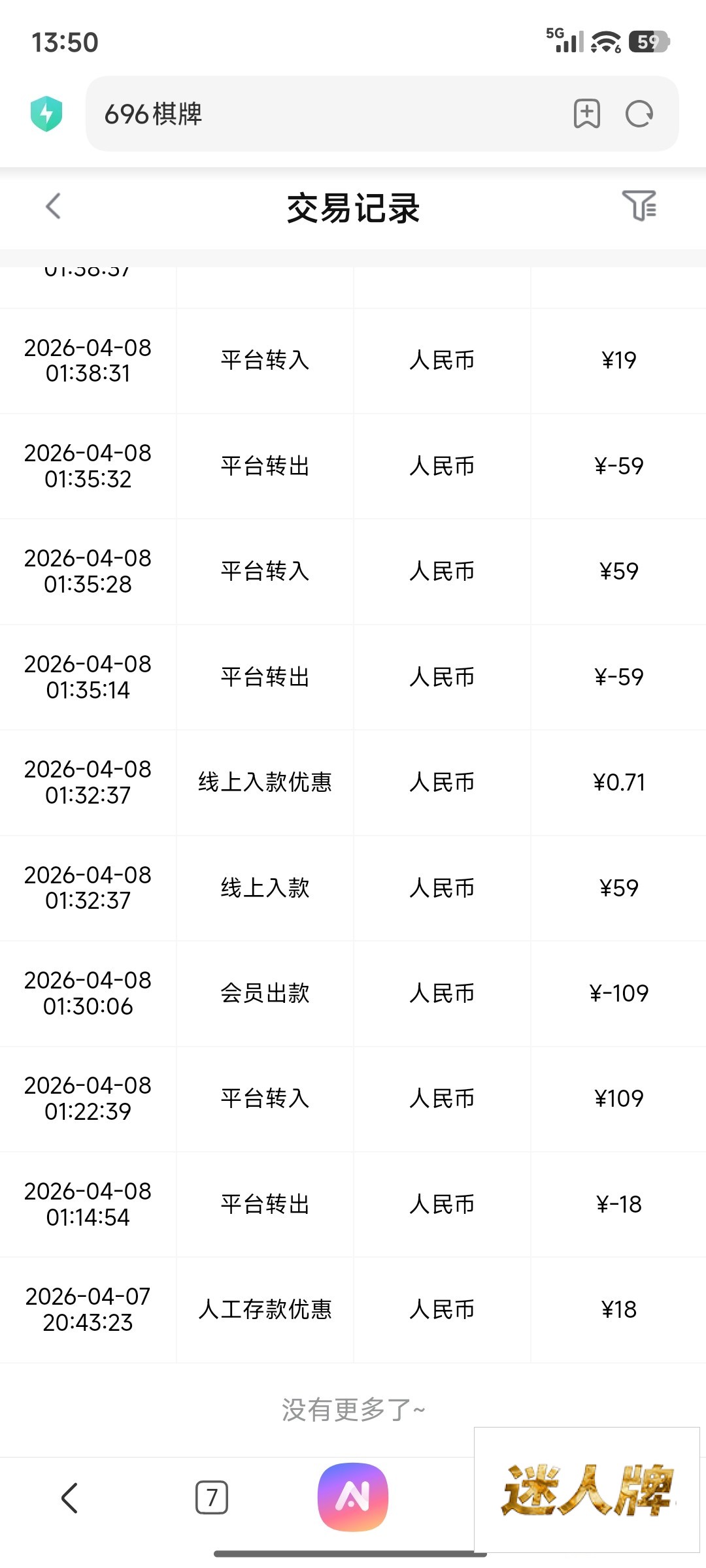Bookmark this page in the browser
Image resolution: width=706 pixels, height=1568 pixels.
pos(586,114)
